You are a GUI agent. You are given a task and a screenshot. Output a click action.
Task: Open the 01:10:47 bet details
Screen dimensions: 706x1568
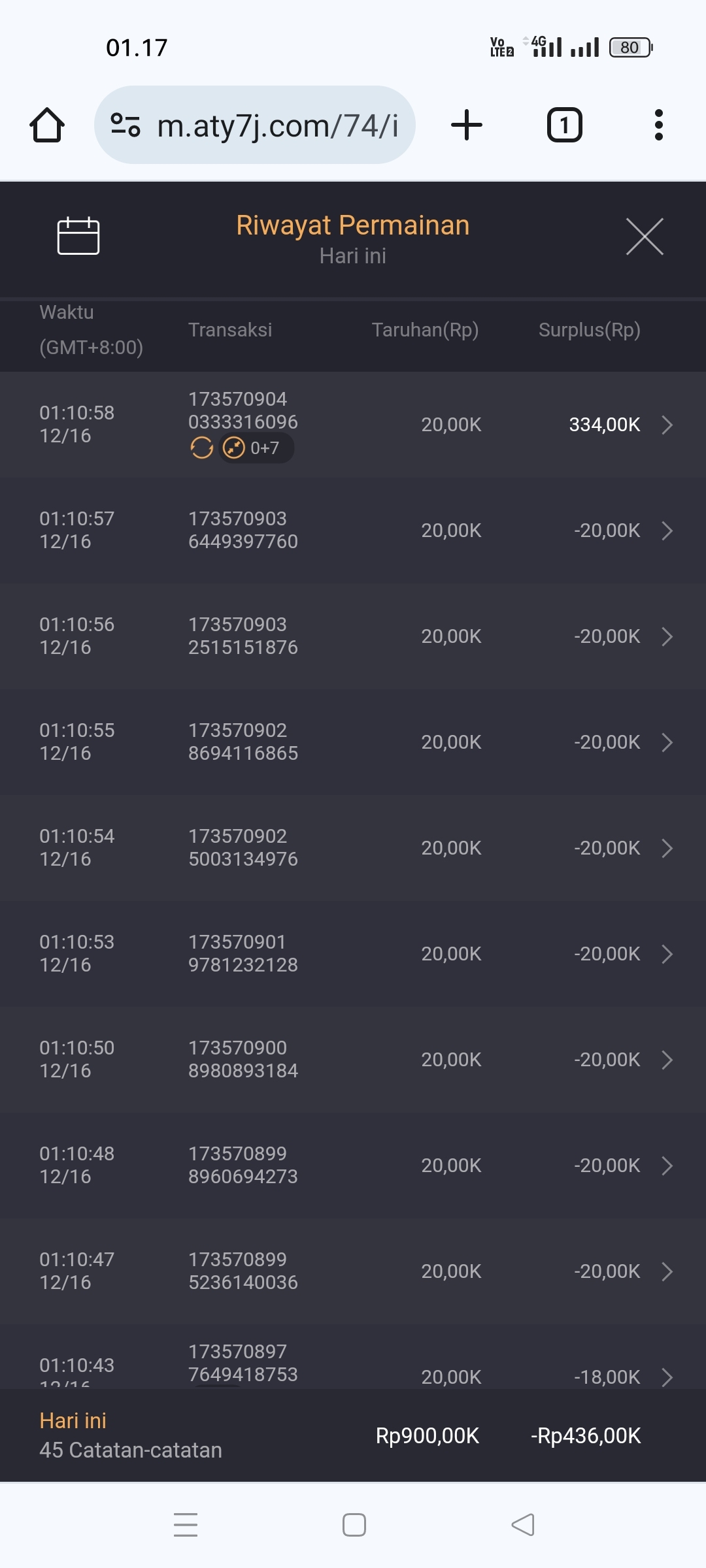pos(353,1271)
